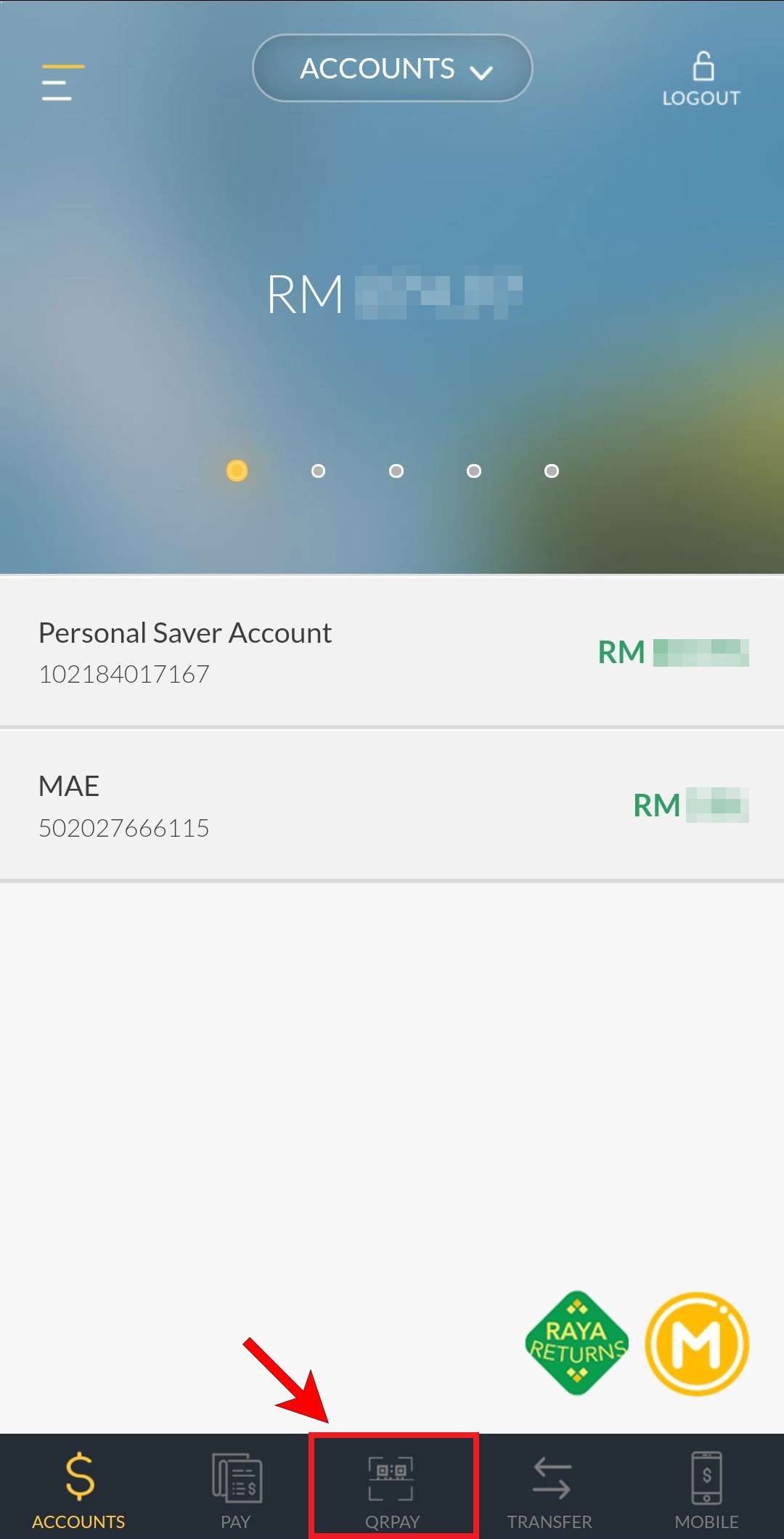
Task: Go to the Transfer tab
Action: click(550, 1490)
